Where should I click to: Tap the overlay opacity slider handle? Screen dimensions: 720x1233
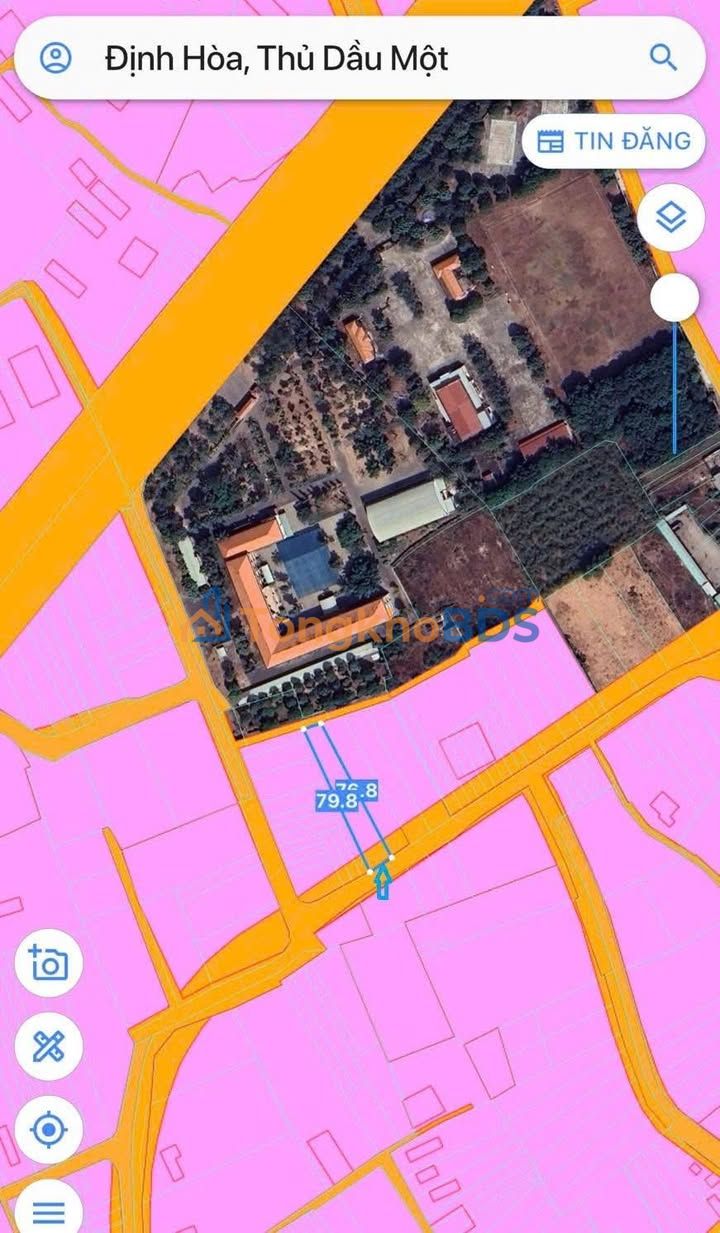pyautogui.click(x=675, y=297)
